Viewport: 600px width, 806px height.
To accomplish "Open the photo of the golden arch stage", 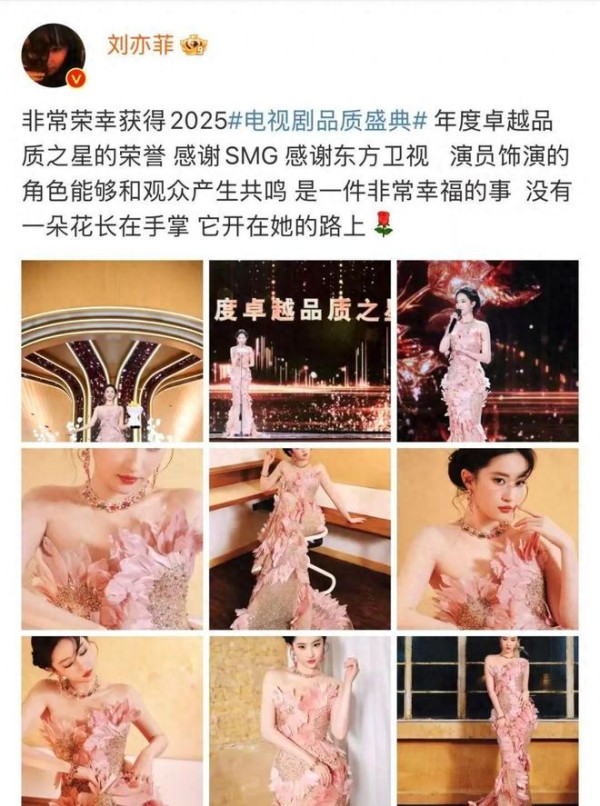I will [112, 351].
